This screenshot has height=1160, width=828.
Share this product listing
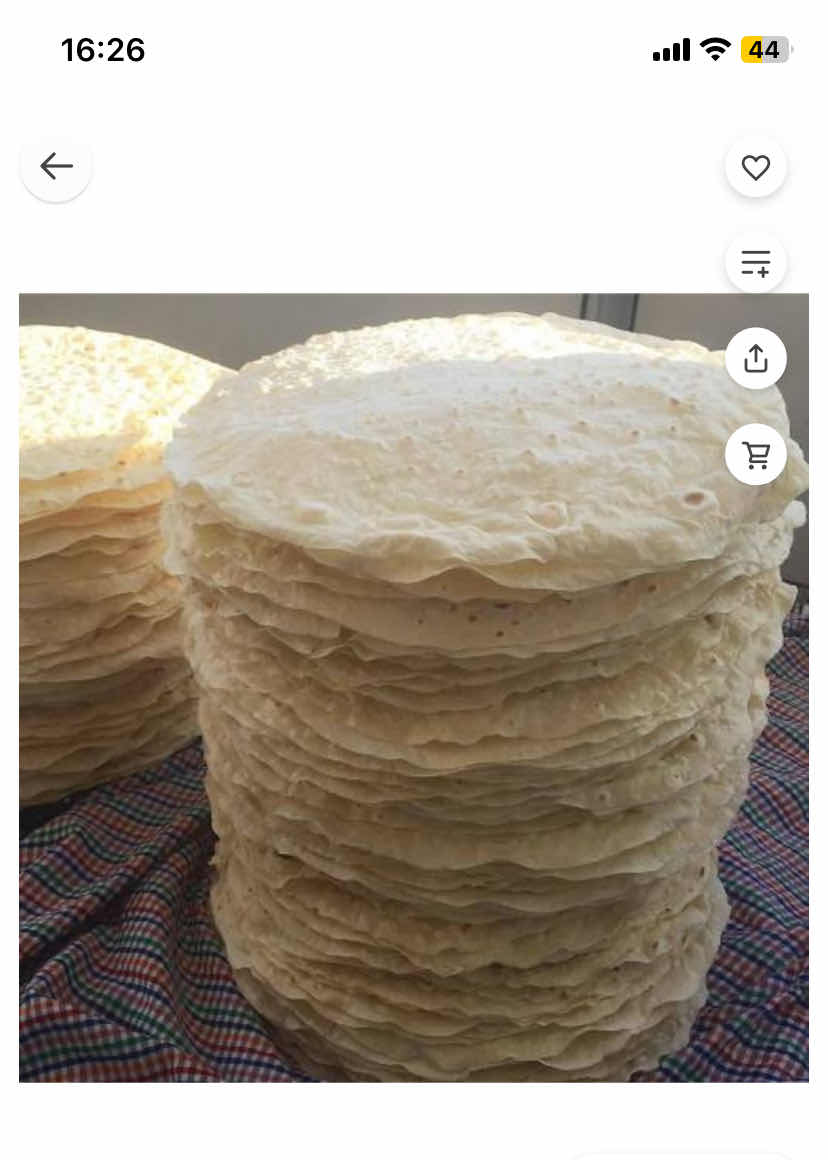[x=756, y=358]
